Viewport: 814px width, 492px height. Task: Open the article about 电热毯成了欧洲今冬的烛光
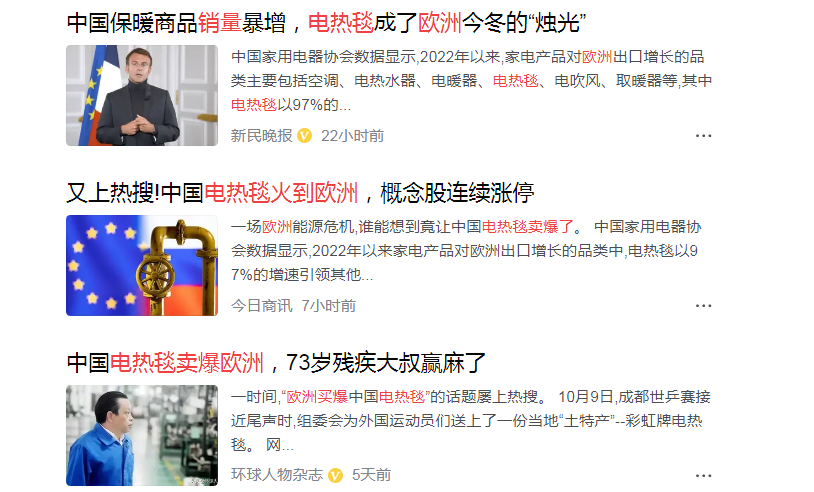click(x=325, y=22)
